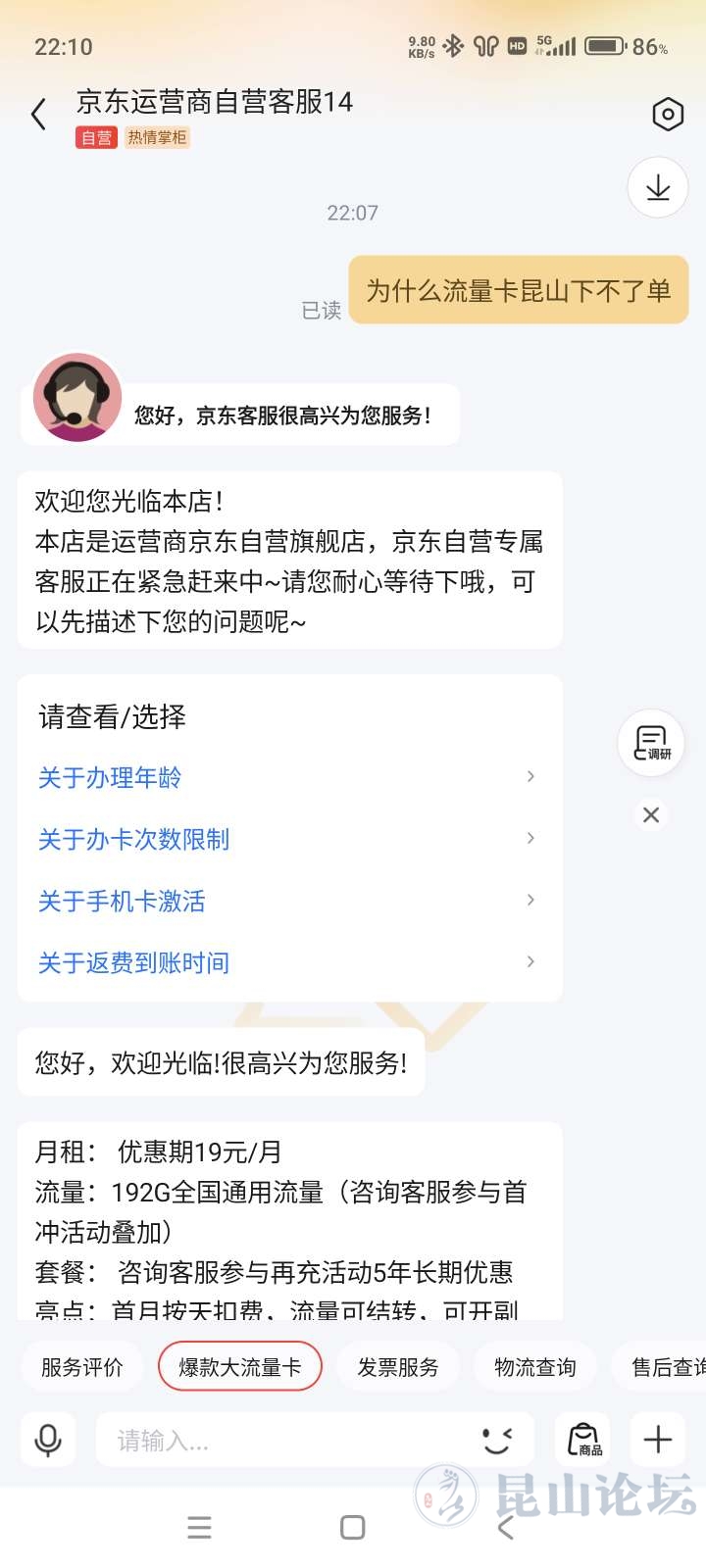706x1568 pixels.
Task: Open 关于办卡次数限制 question
Action: (133, 839)
